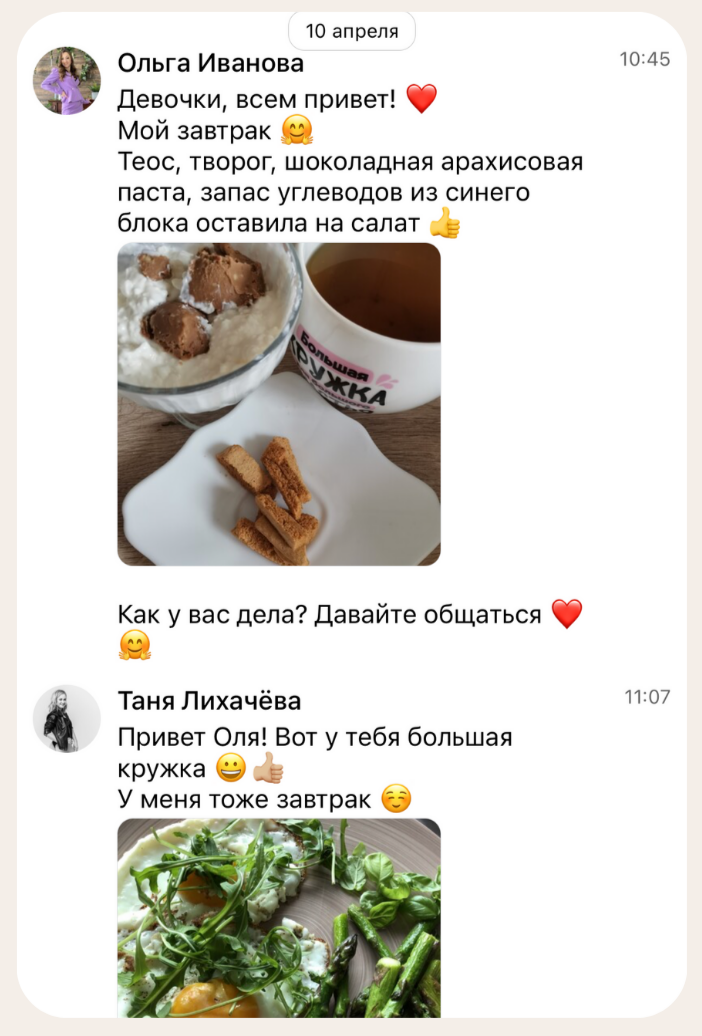Open Таня Лихачёва's profile picture

(67, 719)
